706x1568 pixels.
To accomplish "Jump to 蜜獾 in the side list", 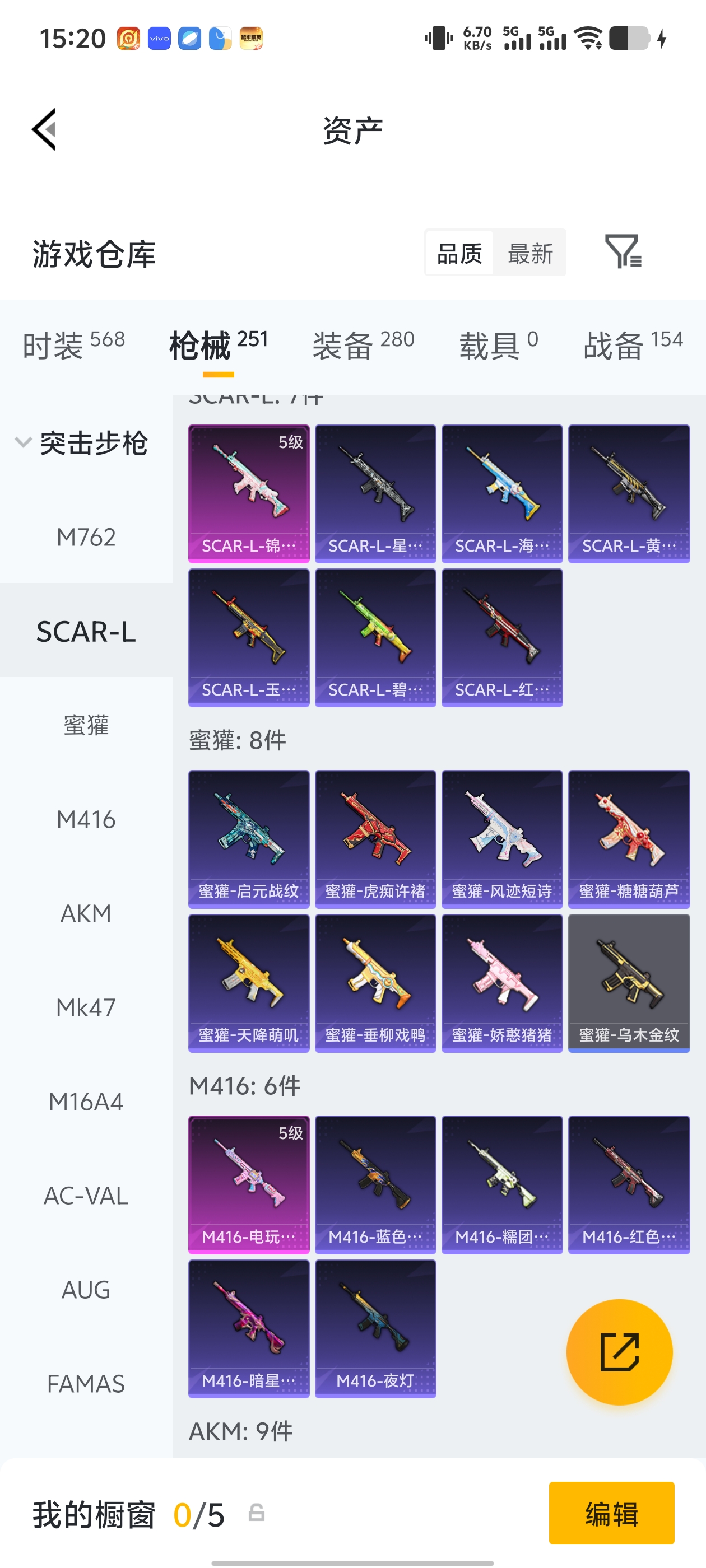I will 86,725.
